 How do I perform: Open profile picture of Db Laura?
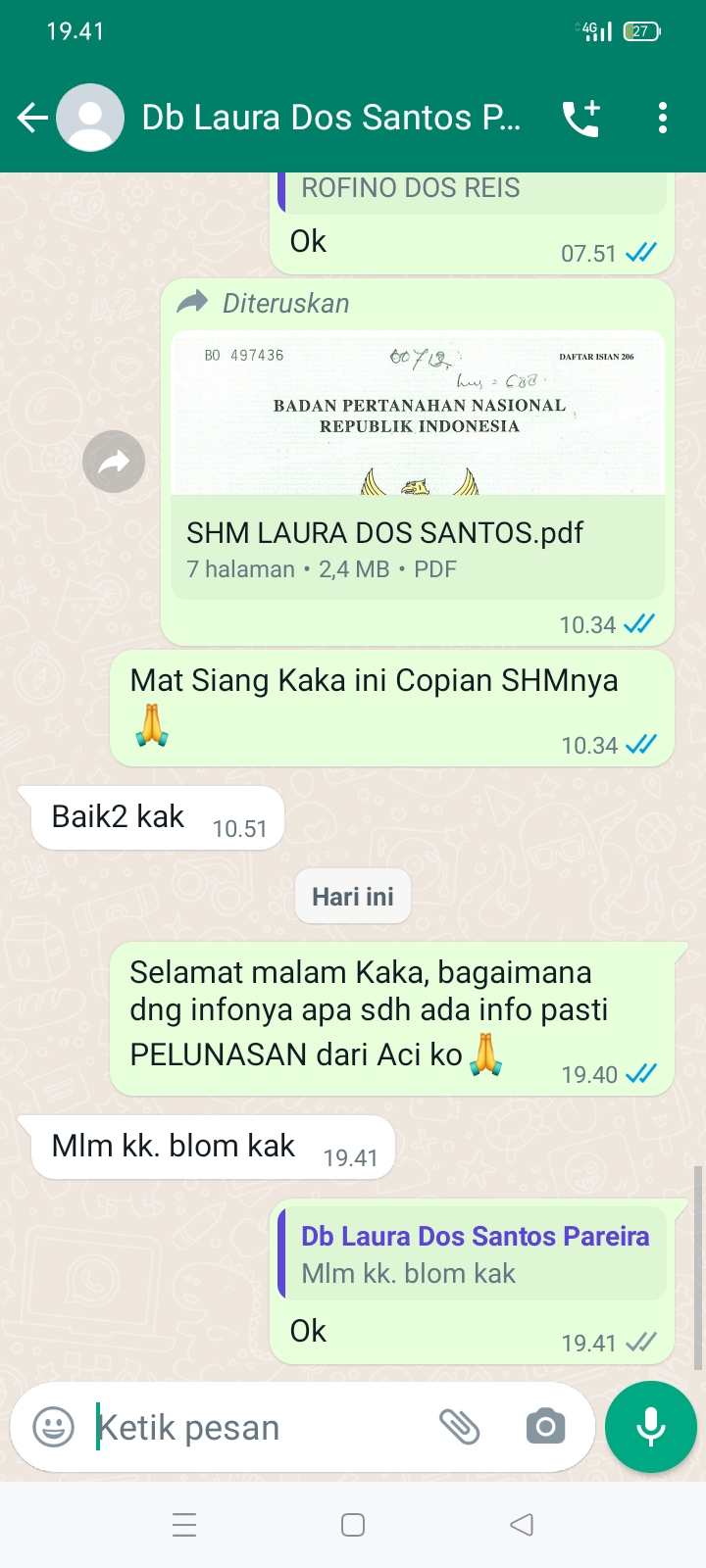click(90, 118)
